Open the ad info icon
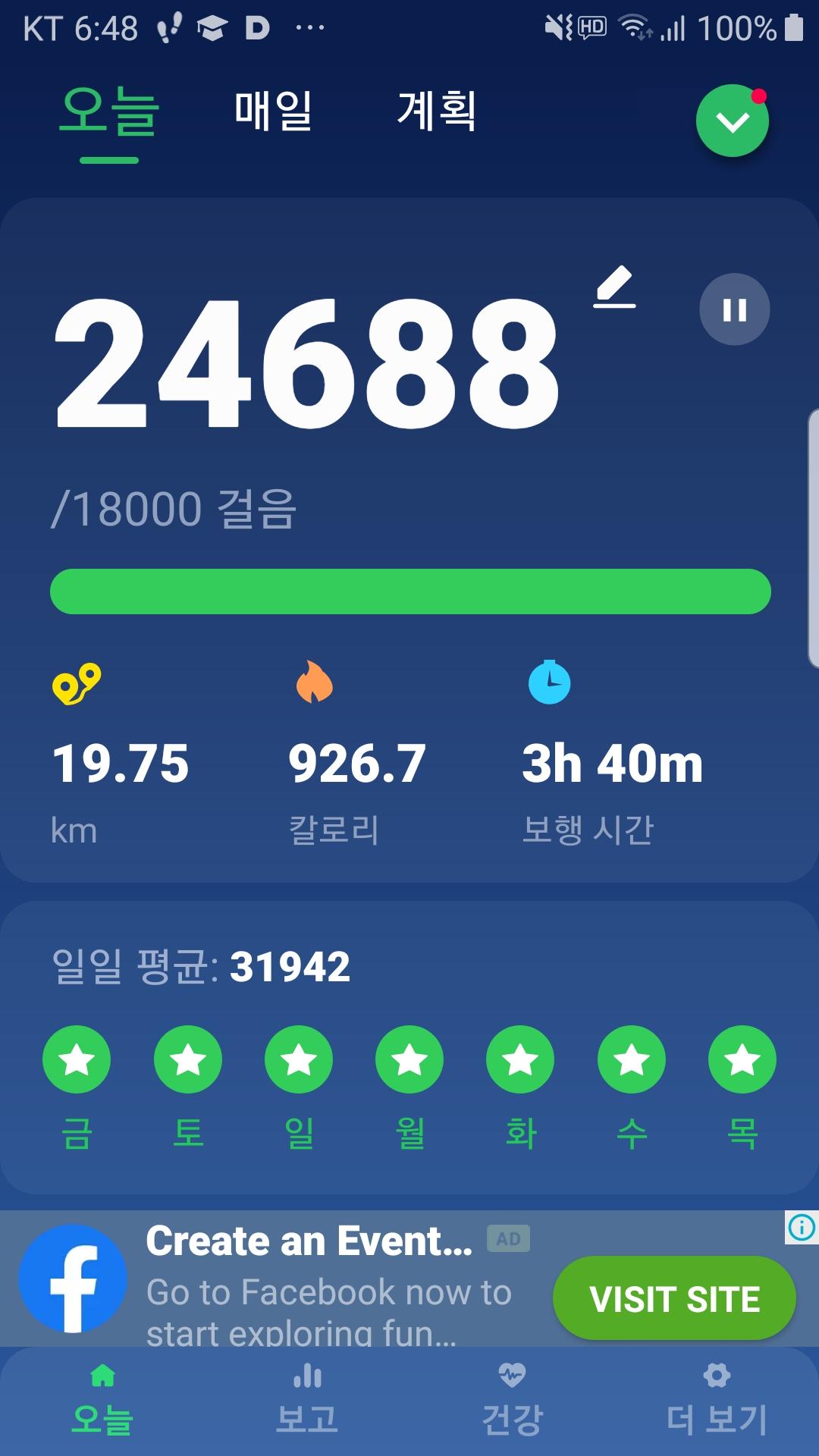This screenshot has height=1456, width=819. (802, 1227)
